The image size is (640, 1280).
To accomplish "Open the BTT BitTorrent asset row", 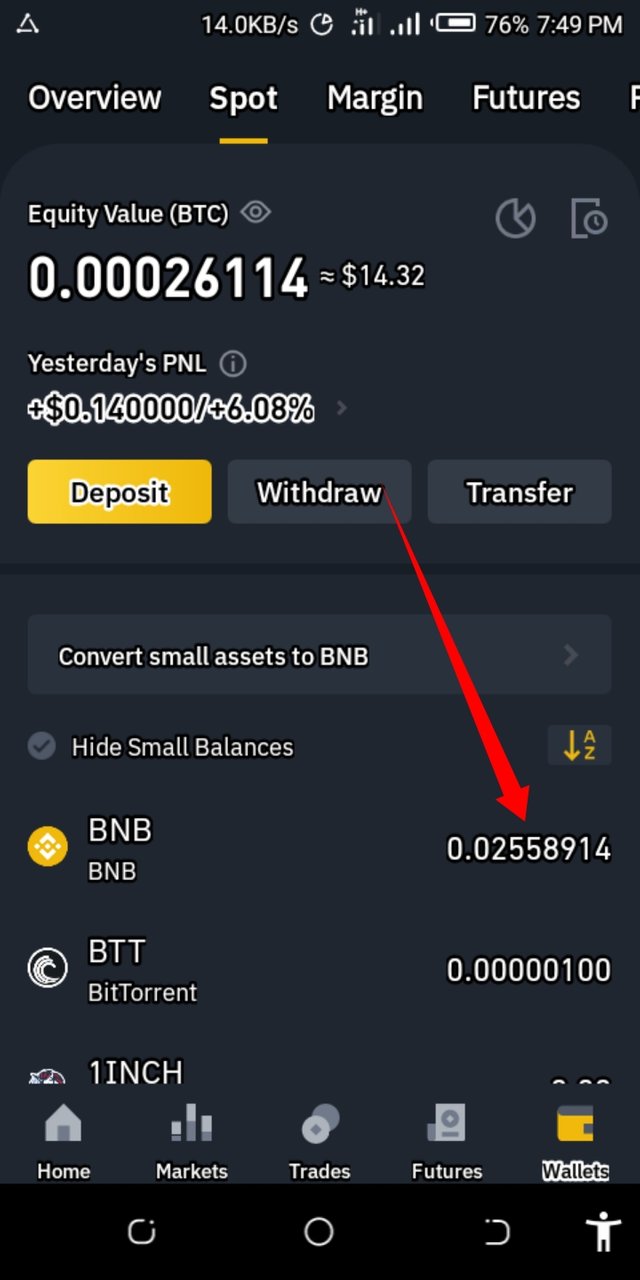I will [x=319, y=969].
